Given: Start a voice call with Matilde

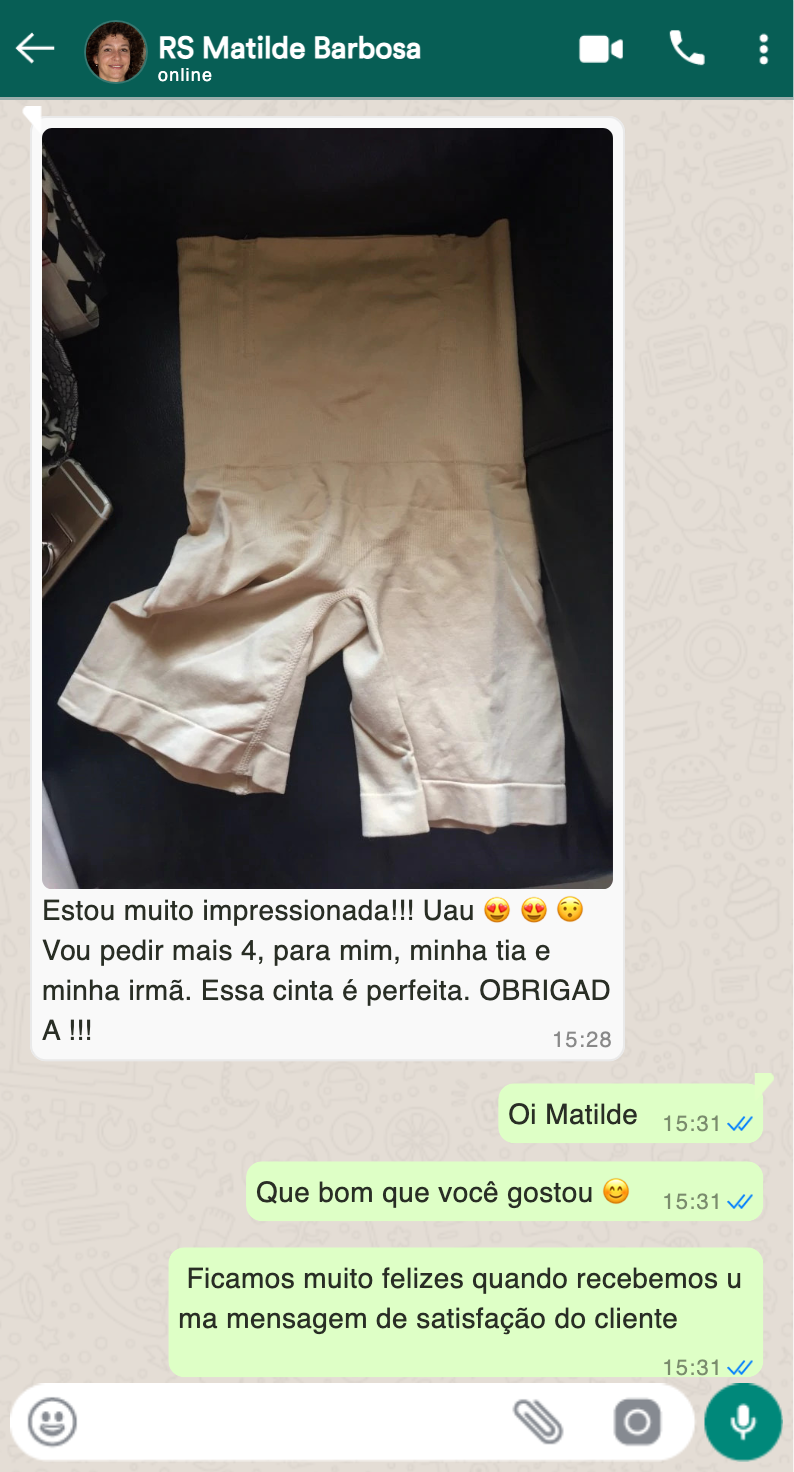Looking at the screenshot, I should 687,48.
